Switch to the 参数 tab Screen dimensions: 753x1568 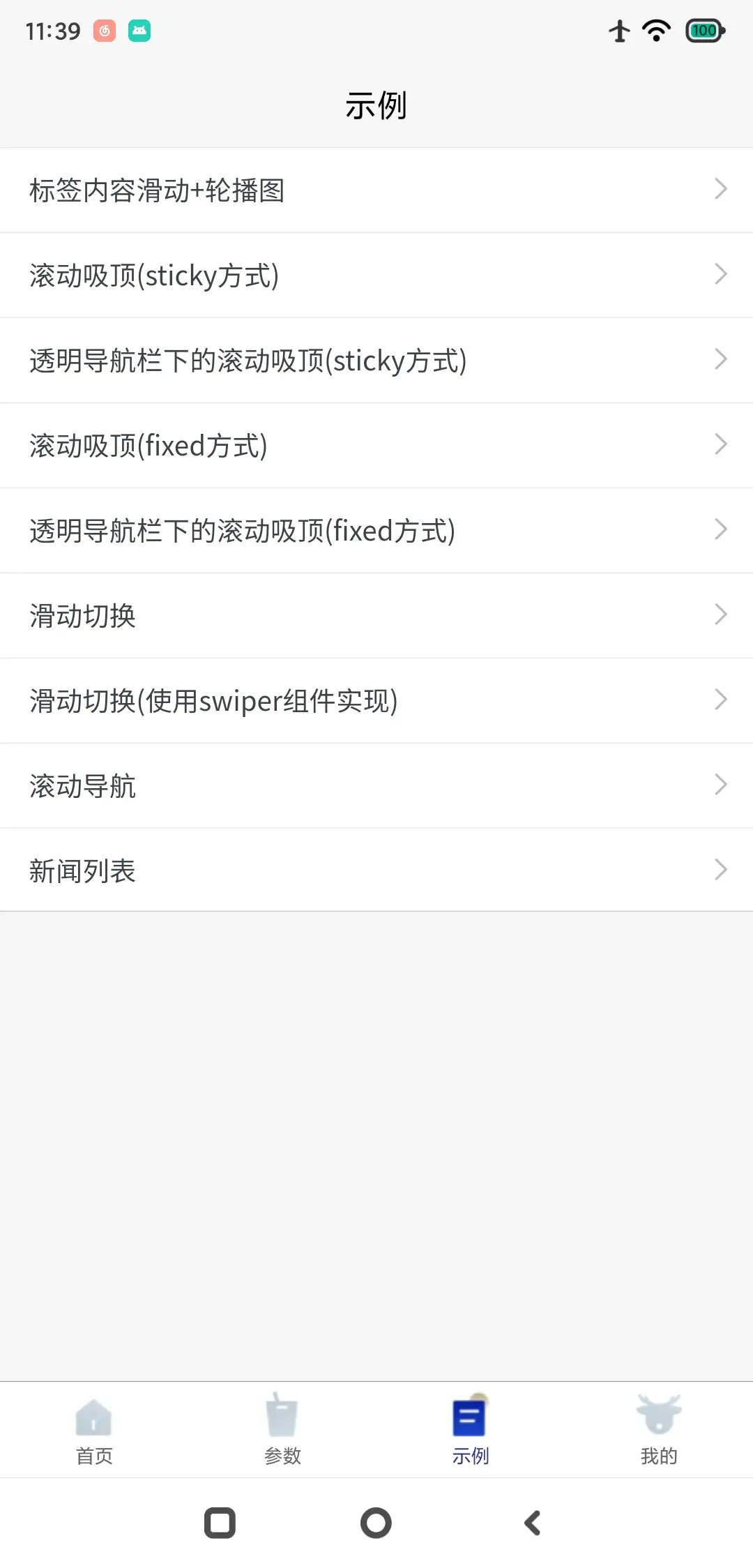pyautogui.click(x=282, y=1430)
